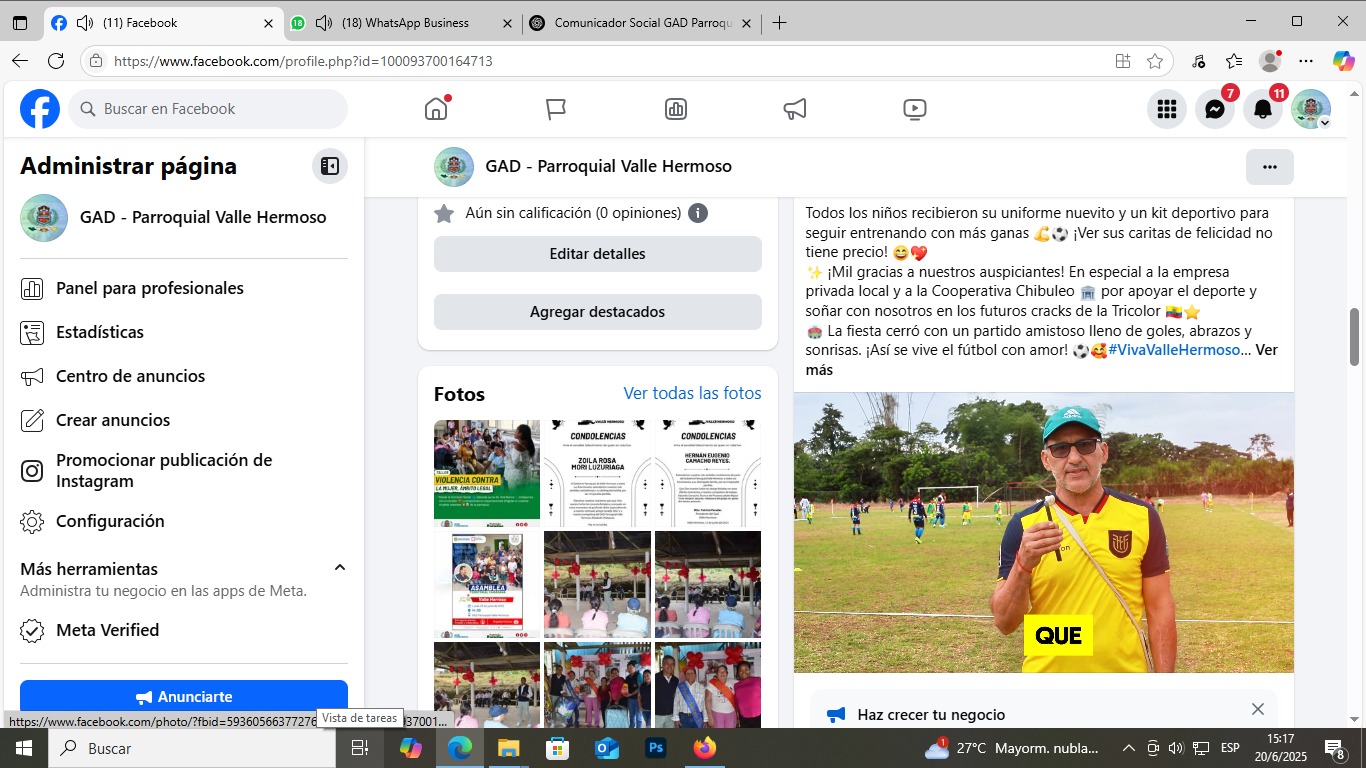Open the Buscar en Facebook search box

pos(208,109)
